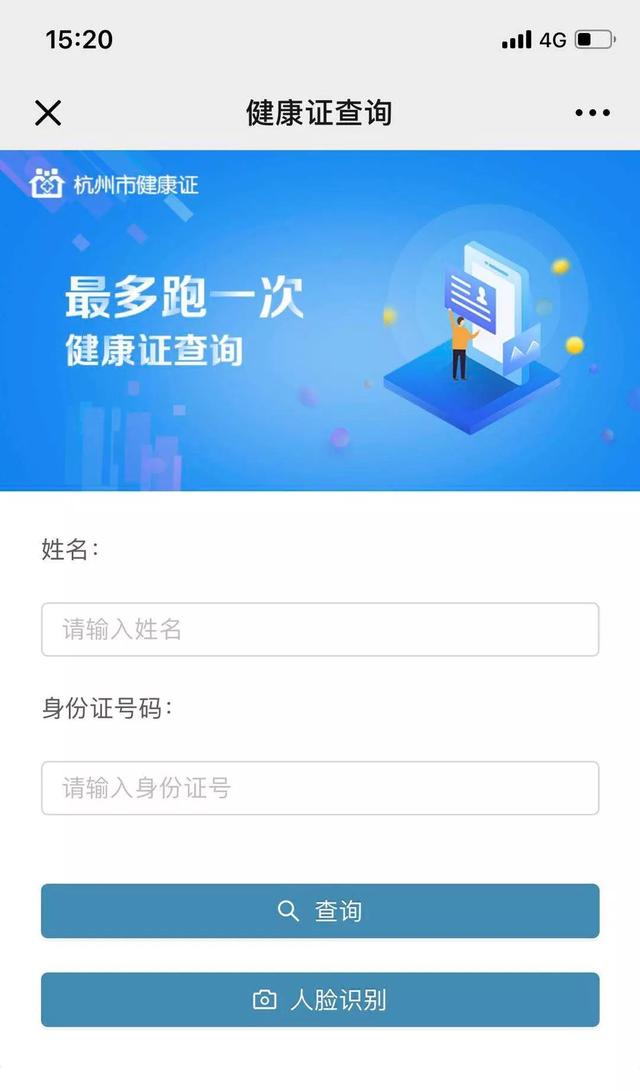Screen dimensions: 640x1091
Task: Focus the 请输入姓名 name field
Action: coord(320,630)
